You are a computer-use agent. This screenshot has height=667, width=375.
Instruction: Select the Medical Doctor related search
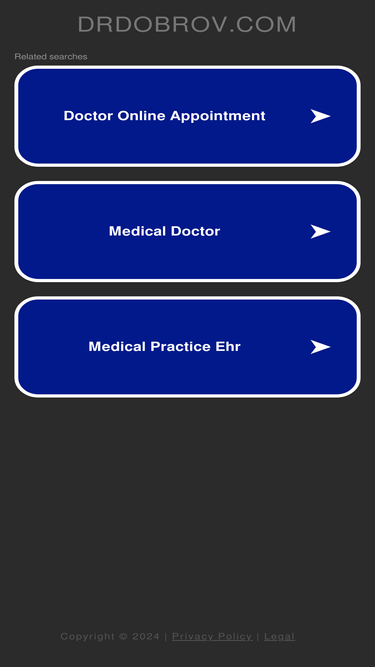(188, 231)
